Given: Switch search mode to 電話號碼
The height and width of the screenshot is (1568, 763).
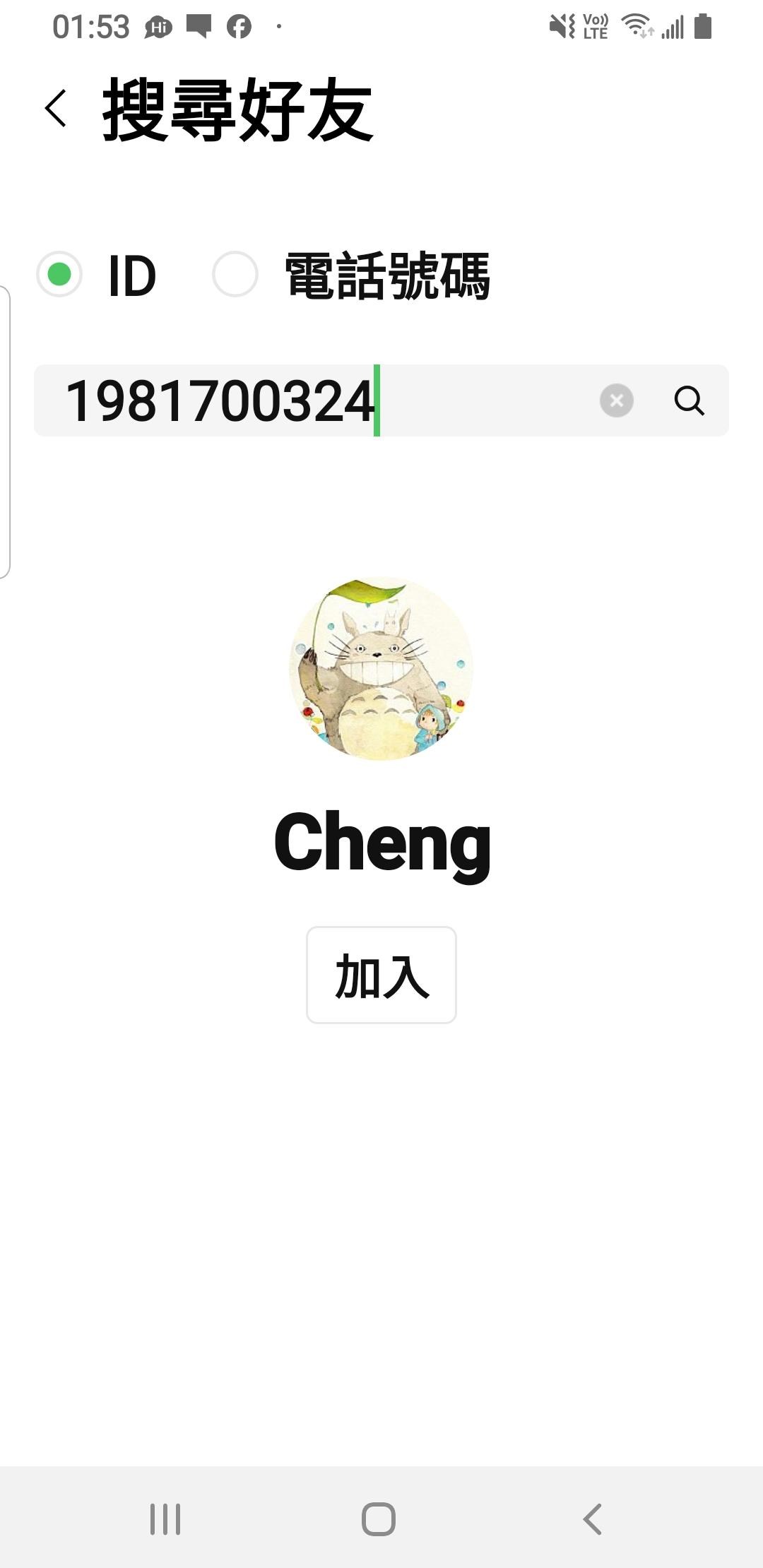Looking at the screenshot, I should (x=235, y=274).
